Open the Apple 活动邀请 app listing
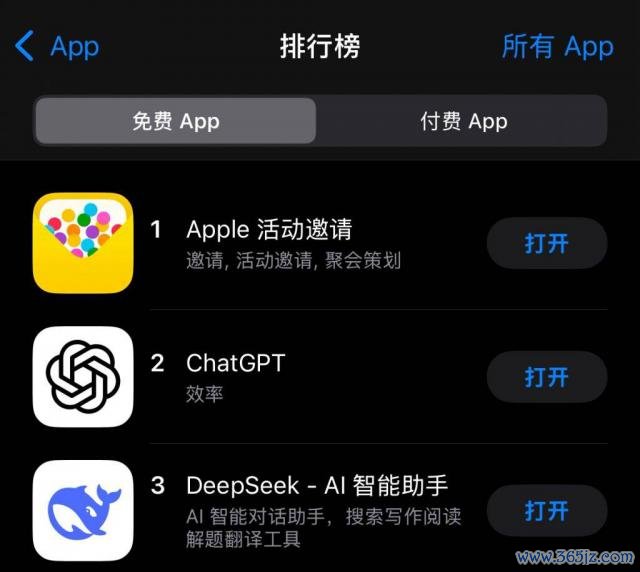 coord(269,229)
